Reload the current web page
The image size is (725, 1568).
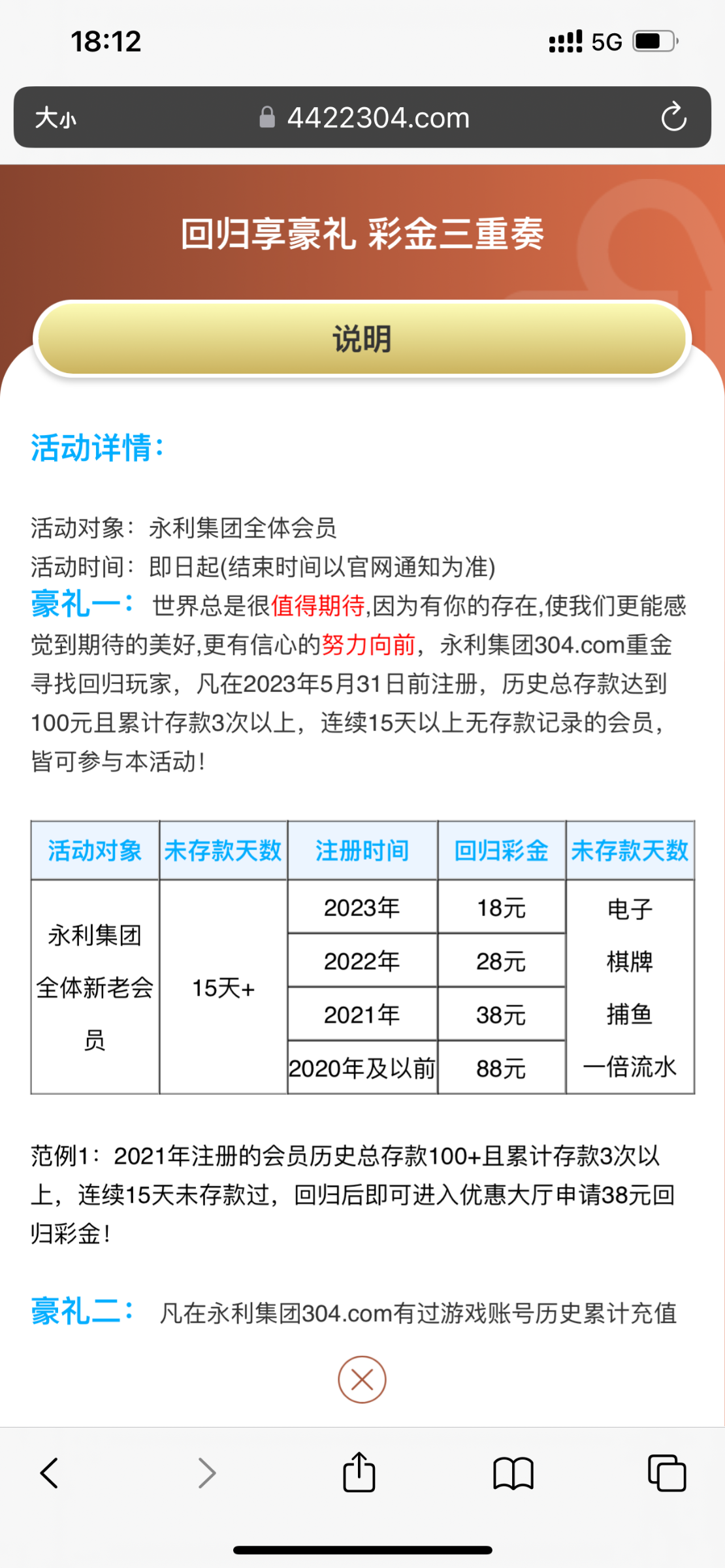pos(673,118)
